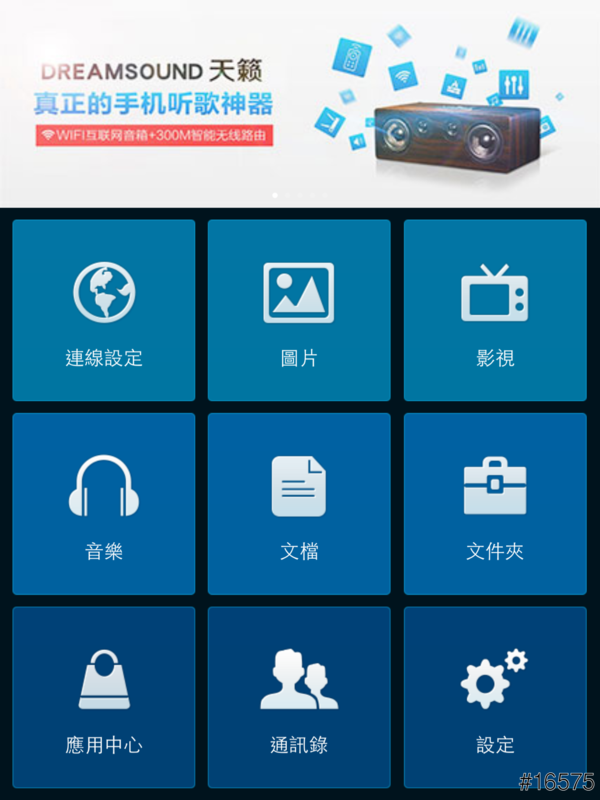Open the 圖片 pictures tile
Screen dimensions: 600x800
[x=299, y=310]
